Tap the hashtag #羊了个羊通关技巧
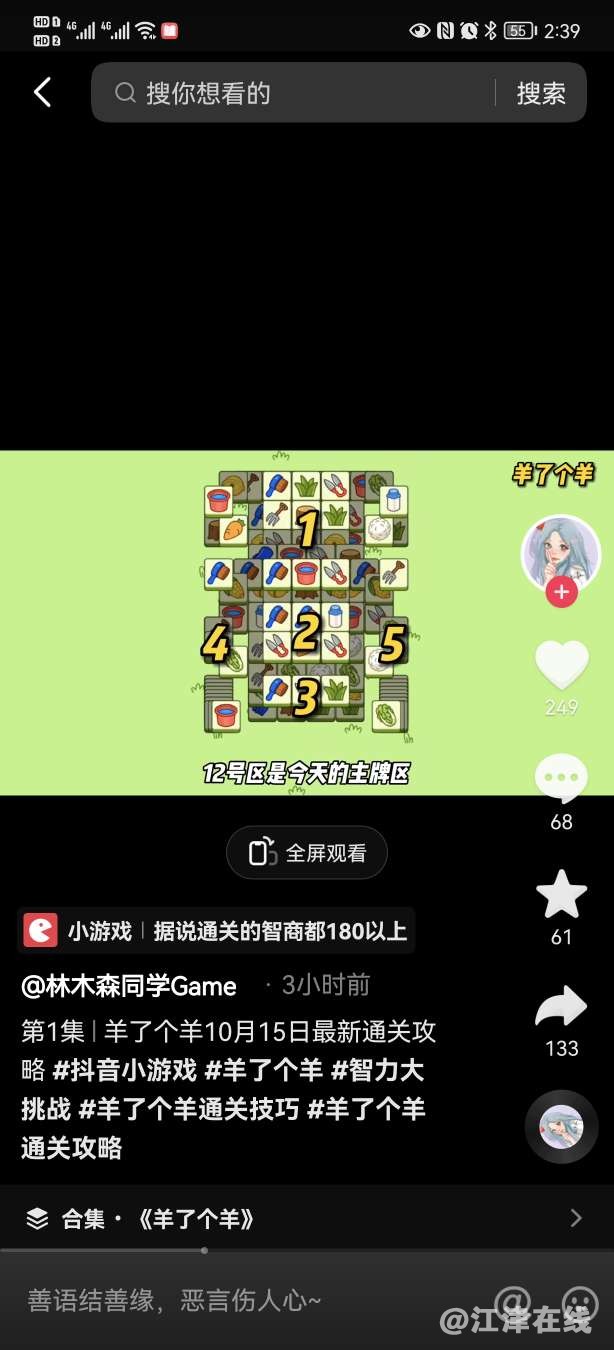 pyautogui.click(x=189, y=1109)
